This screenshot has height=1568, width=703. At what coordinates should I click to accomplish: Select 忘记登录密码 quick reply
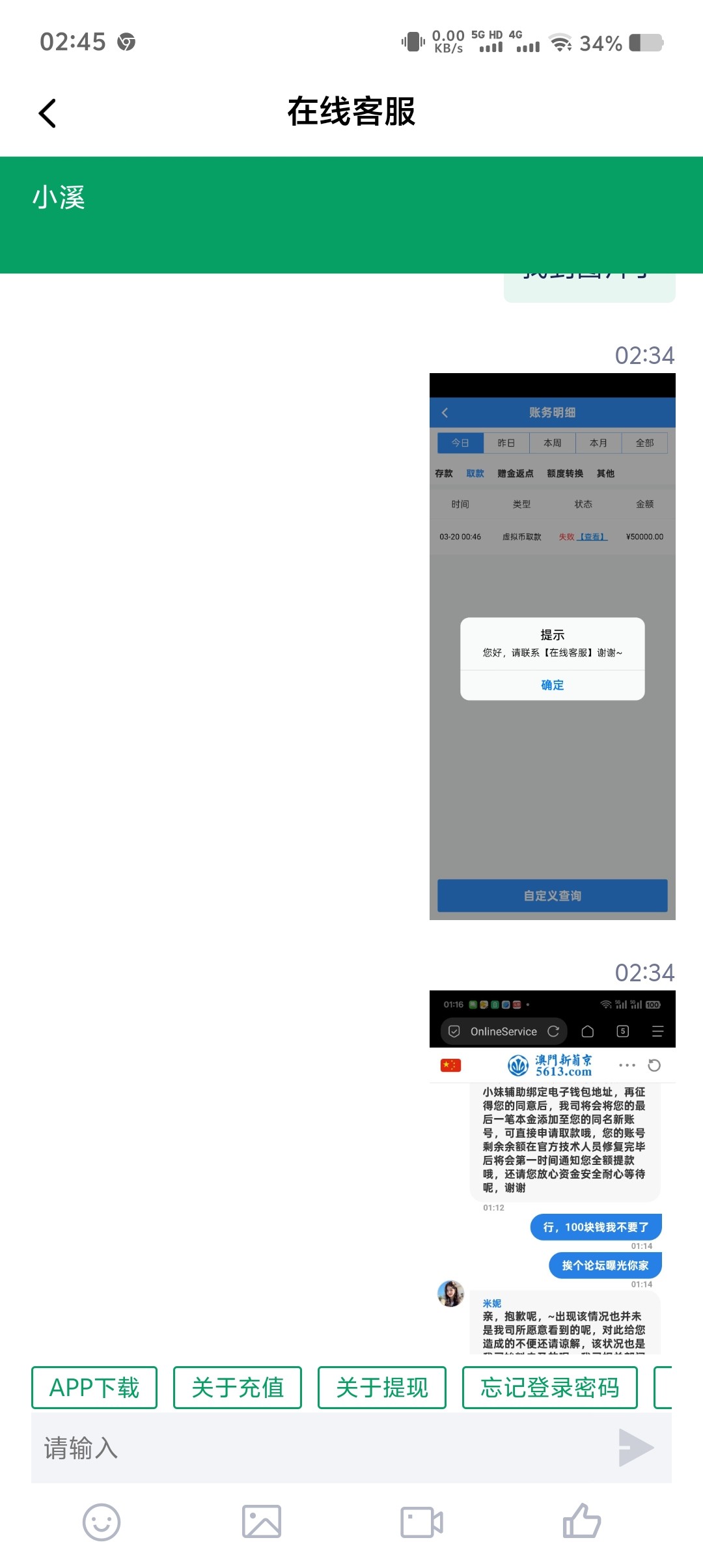[550, 1388]
